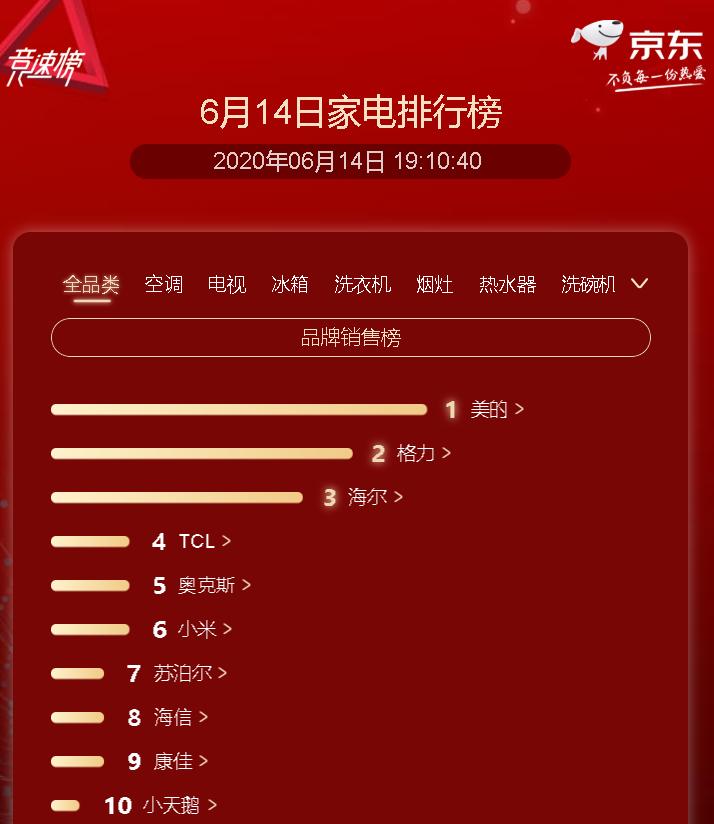
Task: Open the 冰箱 ranking tab
Action: pos(290,284)
